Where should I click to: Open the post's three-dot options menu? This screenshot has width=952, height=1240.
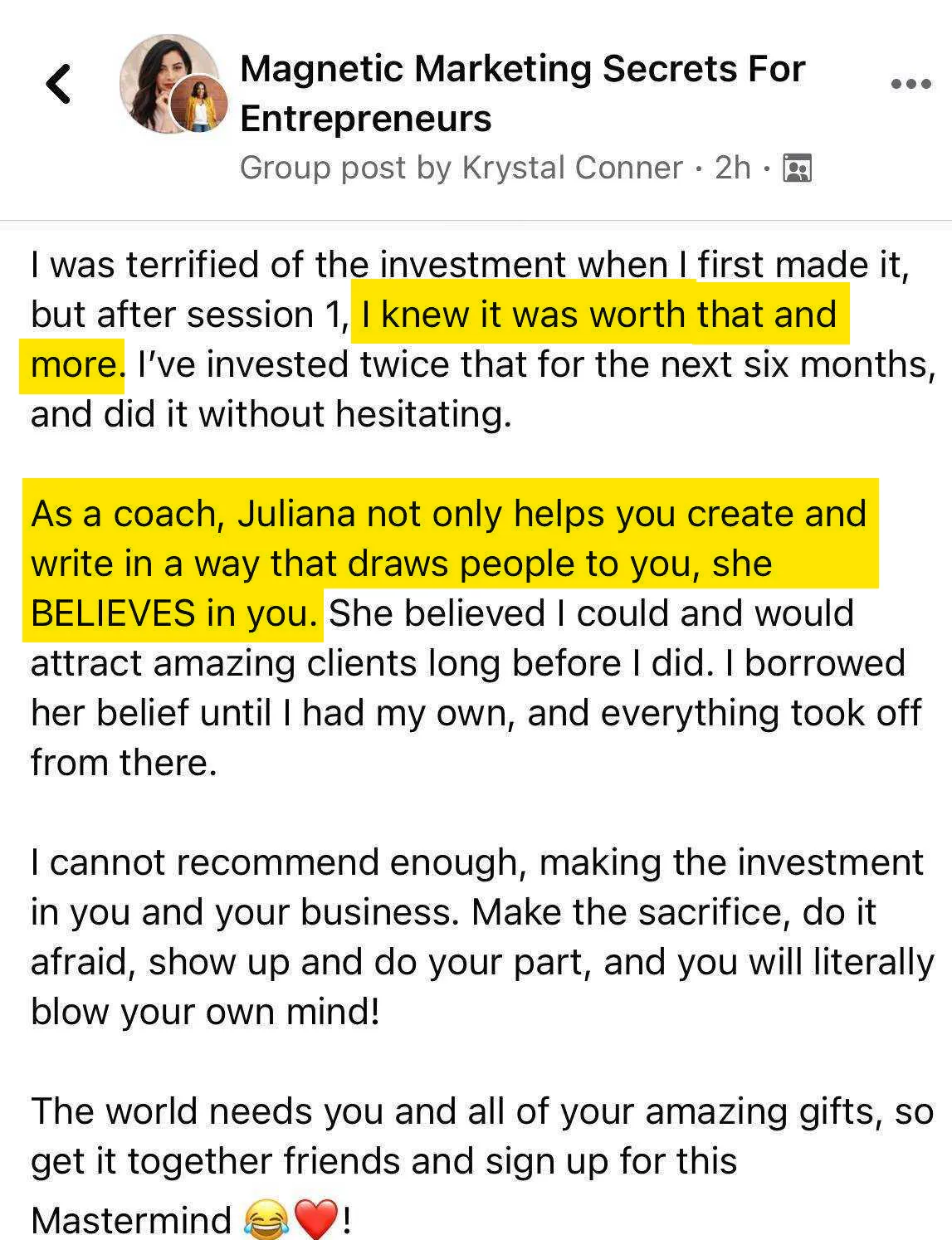pyautogui.click(x=911, y=84)
